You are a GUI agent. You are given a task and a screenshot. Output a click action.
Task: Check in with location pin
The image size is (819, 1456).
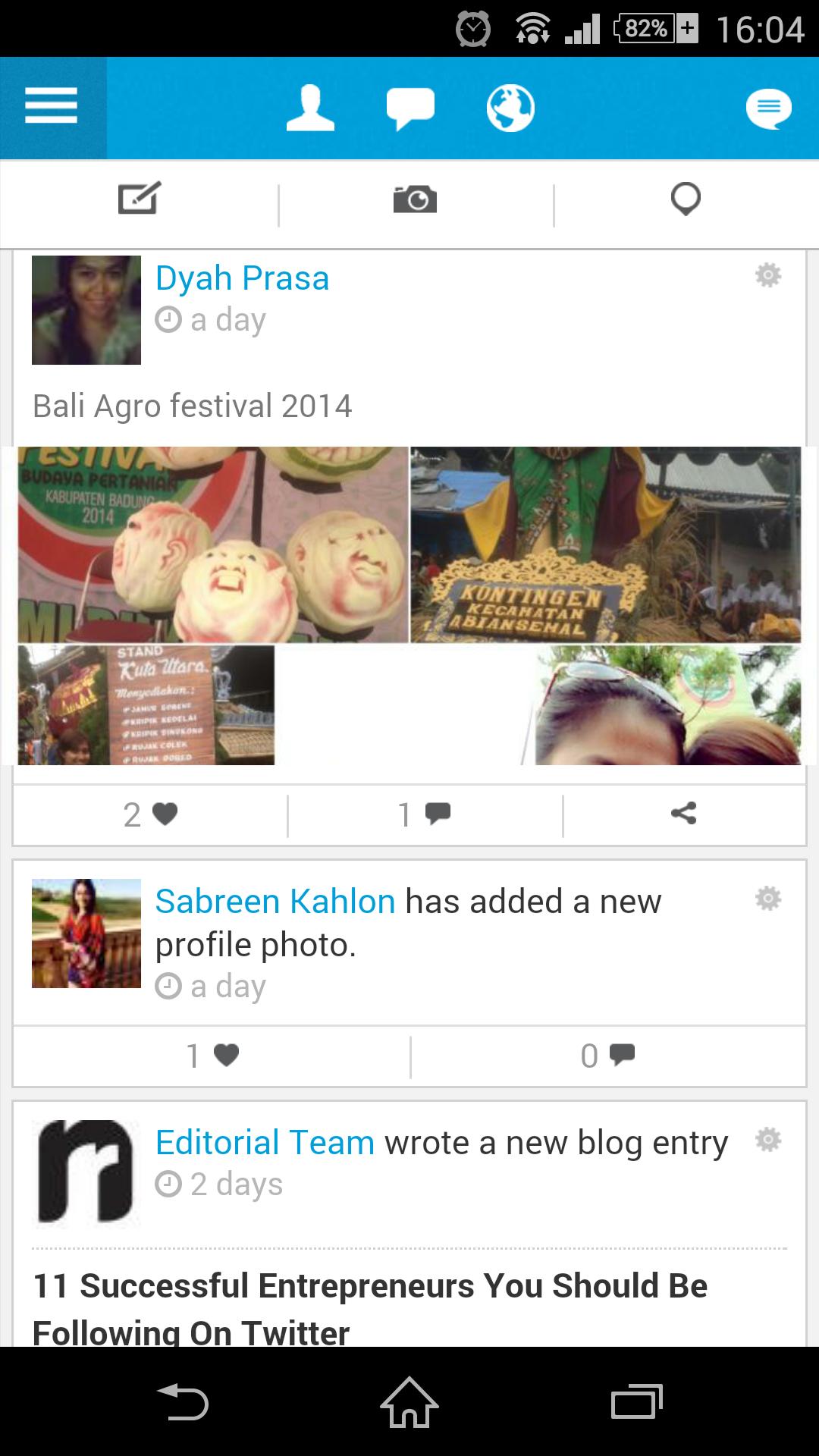[686, 199]
